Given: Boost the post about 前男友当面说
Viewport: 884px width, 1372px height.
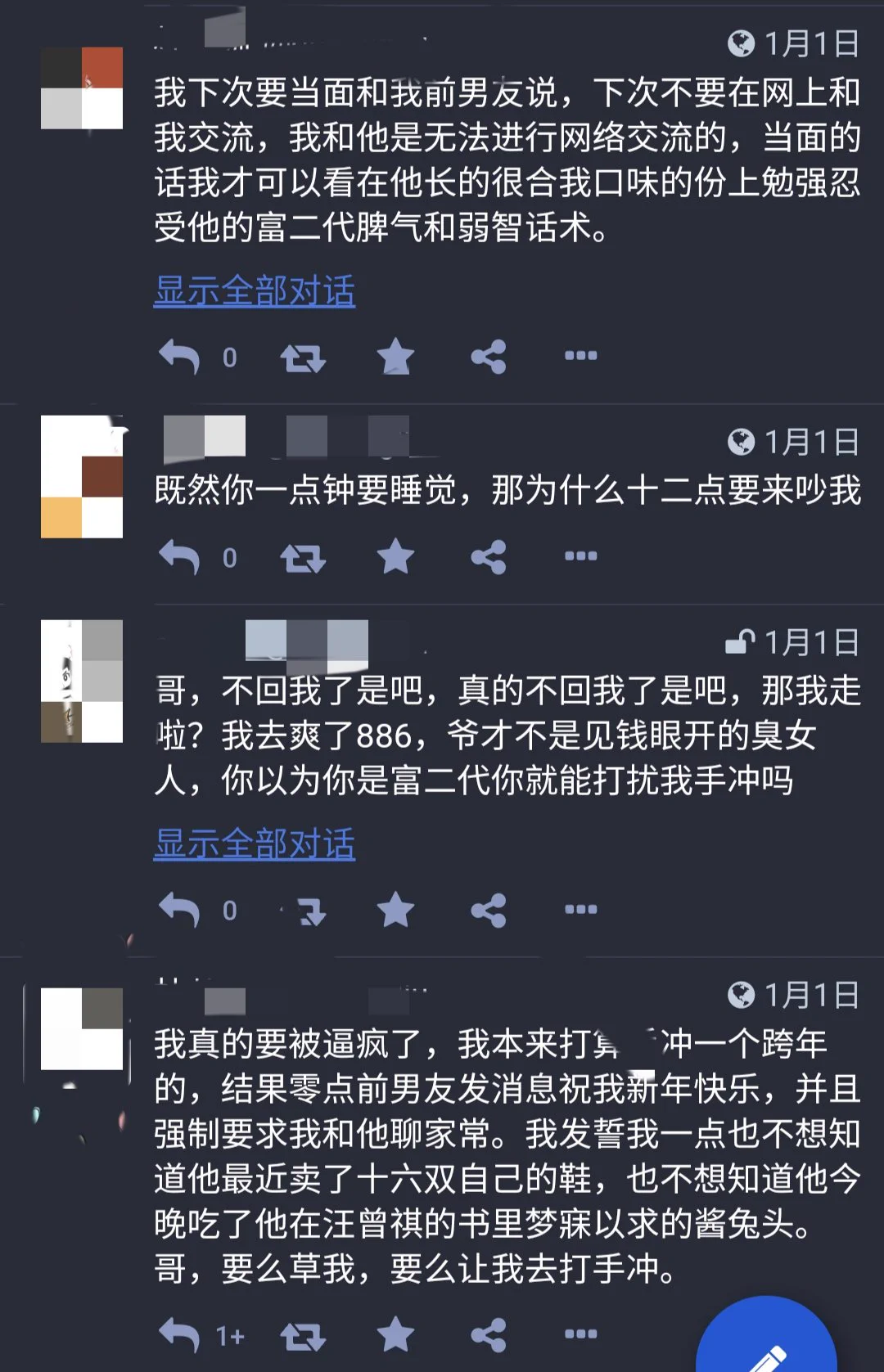Looking at the screenshot, I should [303, 357].
